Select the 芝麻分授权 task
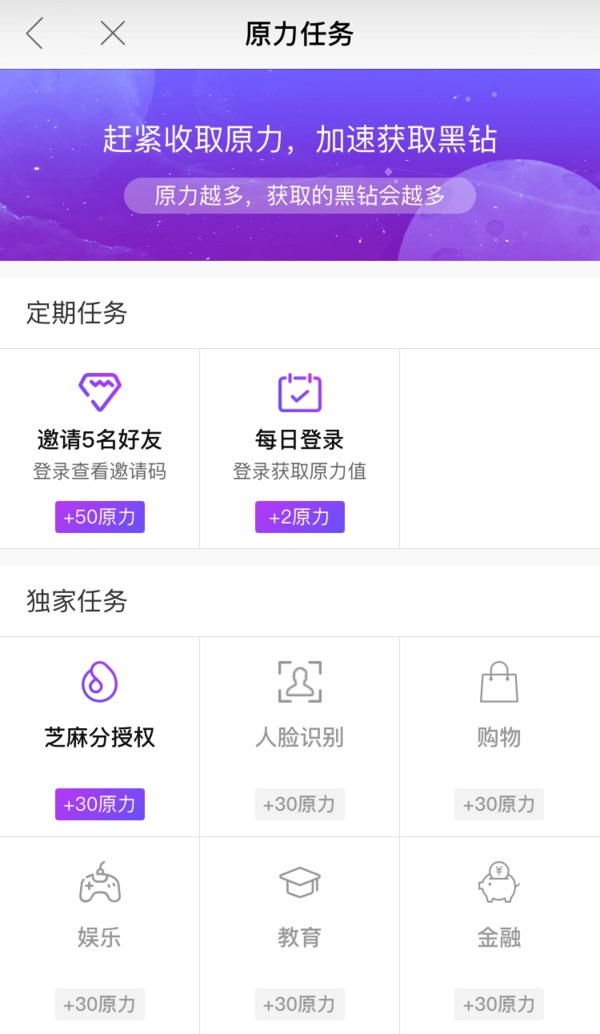The height and width of the screenshot is (1034, 600). click(x=100, y=737)
